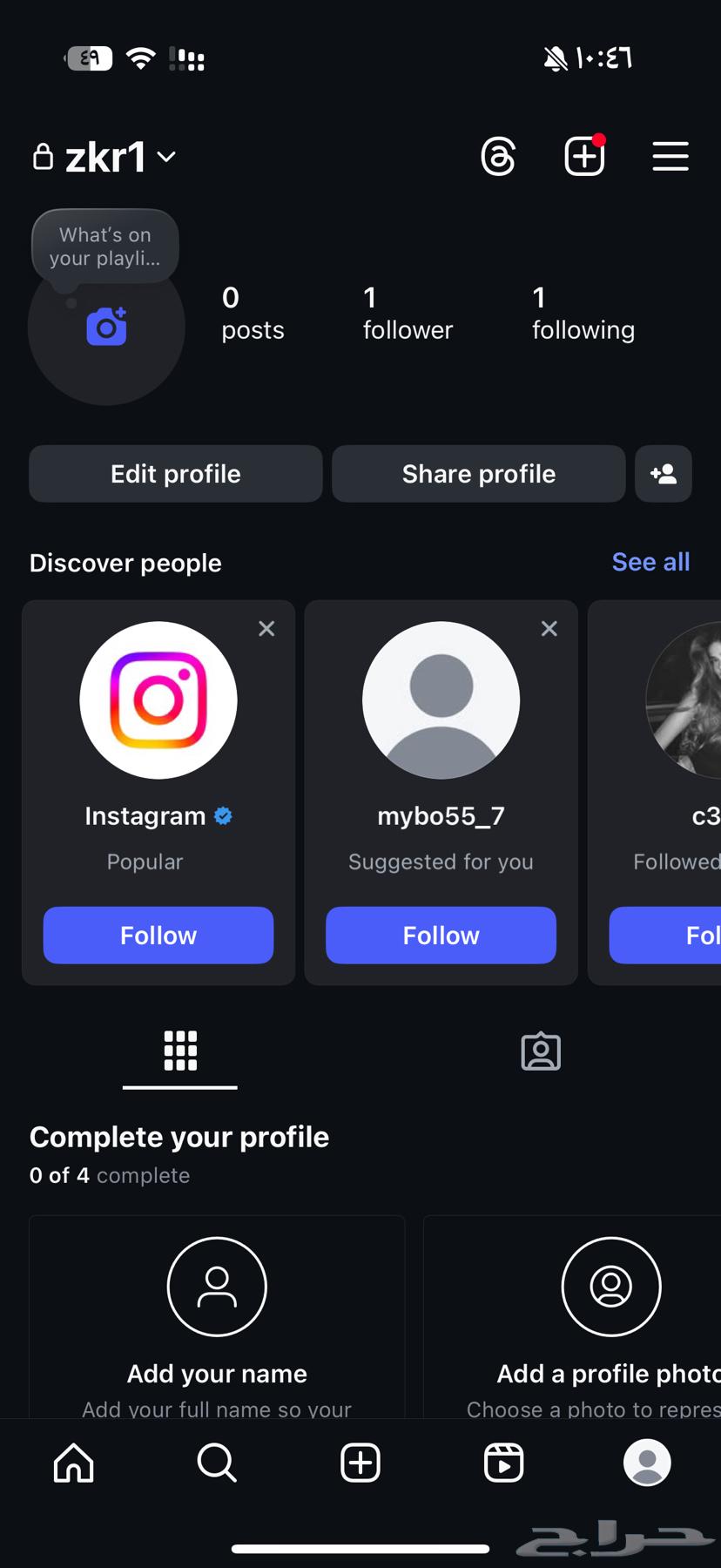
Task: Edit profile
Action: [x=176, y=474]
